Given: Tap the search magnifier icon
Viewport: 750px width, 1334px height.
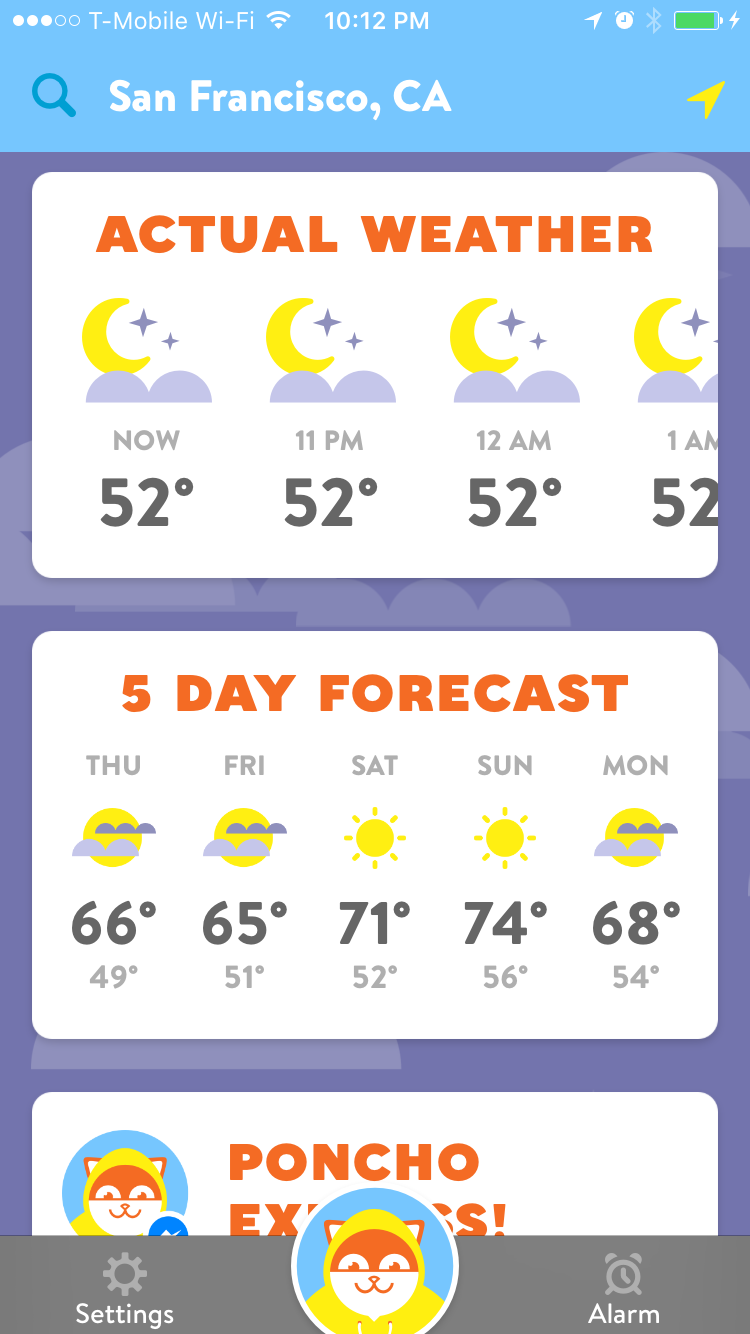Looking at the screenshot, I should (x=54, y=97).
